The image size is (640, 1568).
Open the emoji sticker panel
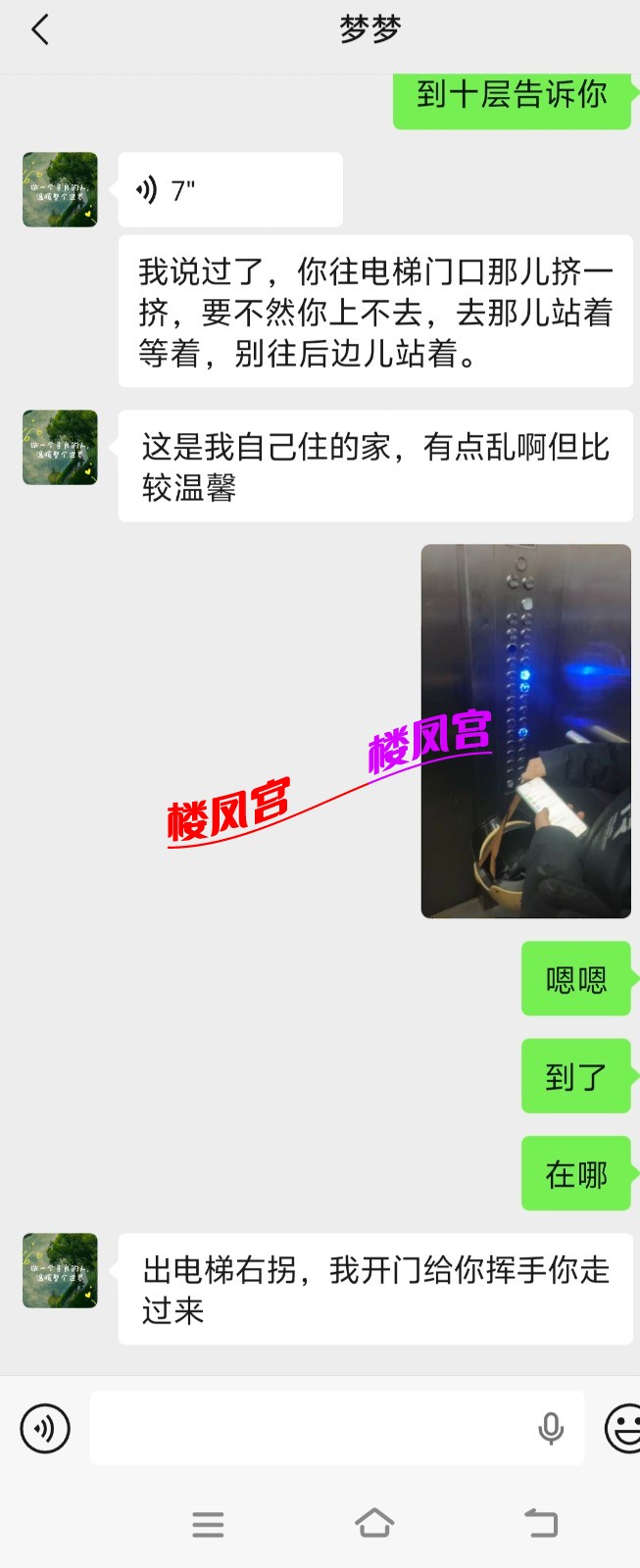(x=622, y=1428)
